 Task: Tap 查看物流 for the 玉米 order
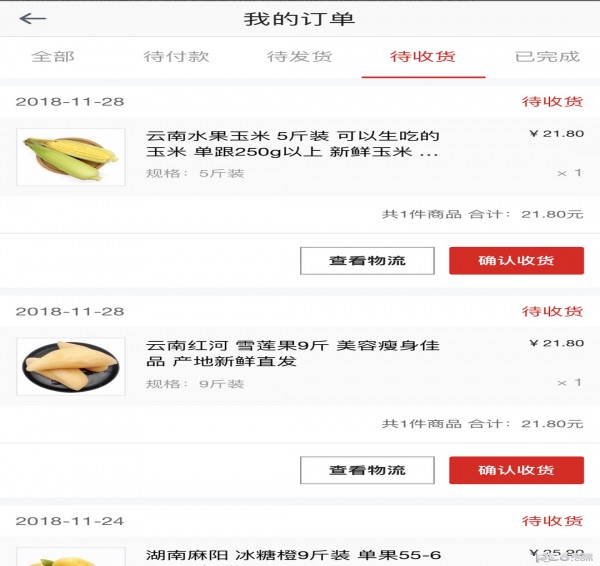(367, 260)
